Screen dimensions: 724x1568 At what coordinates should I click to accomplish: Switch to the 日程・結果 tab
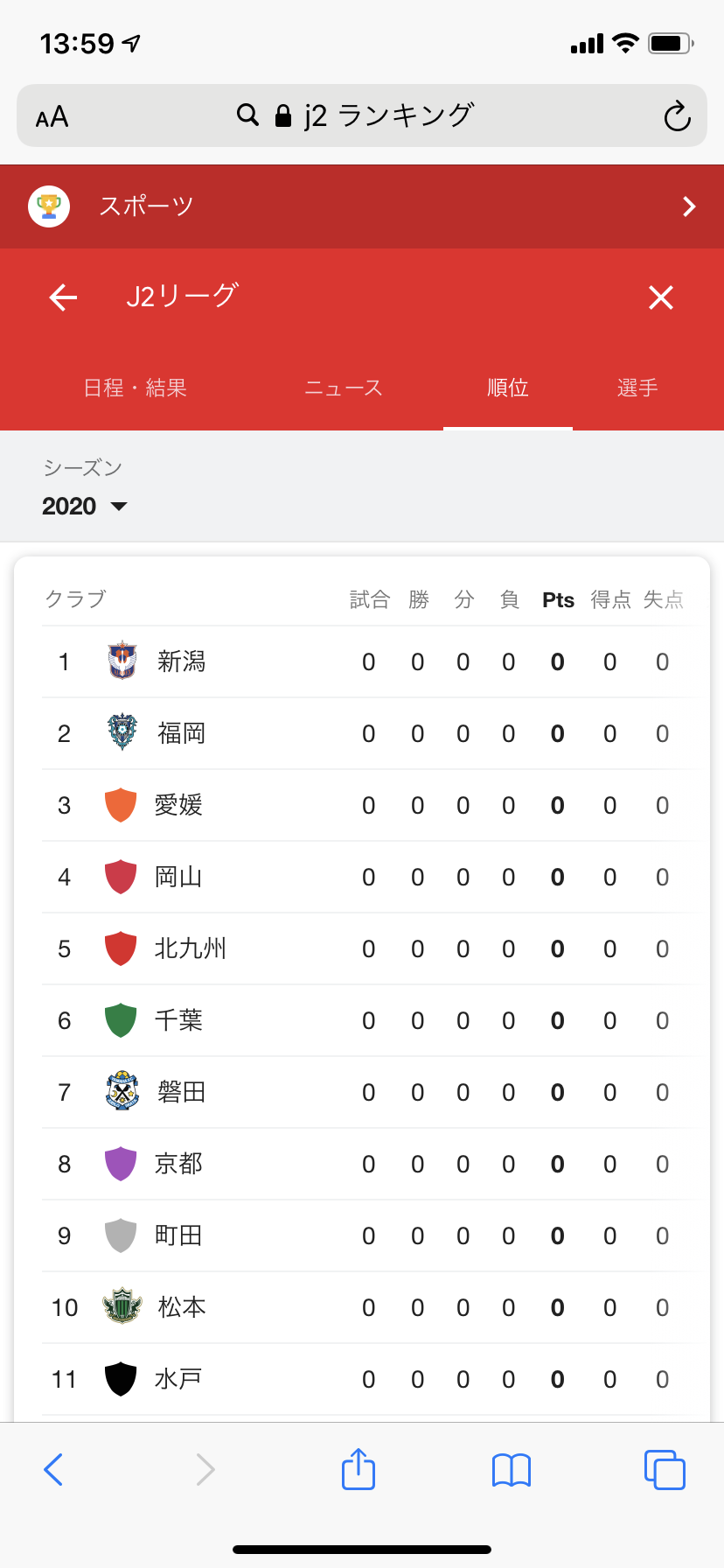[136, 388]
